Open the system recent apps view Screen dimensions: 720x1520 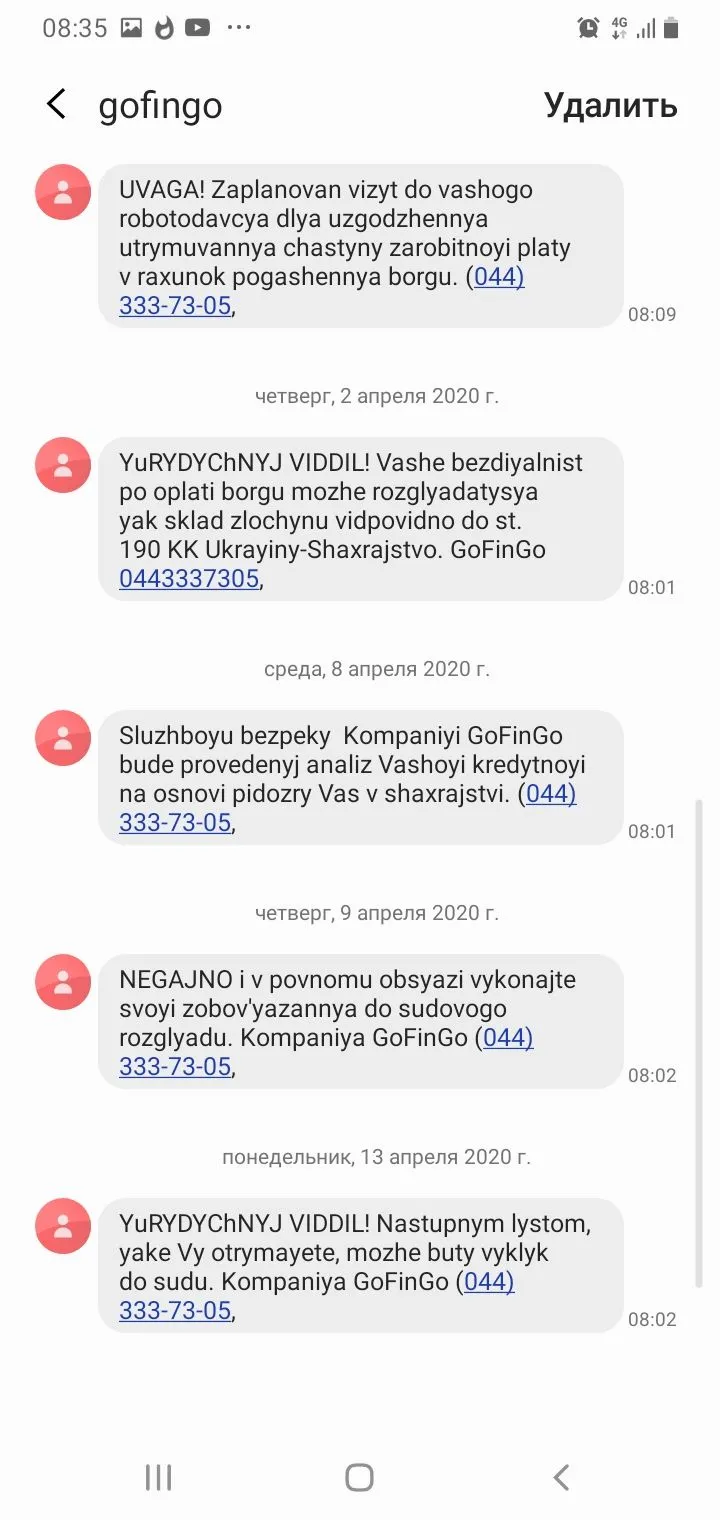click(x=159, y=1477)
